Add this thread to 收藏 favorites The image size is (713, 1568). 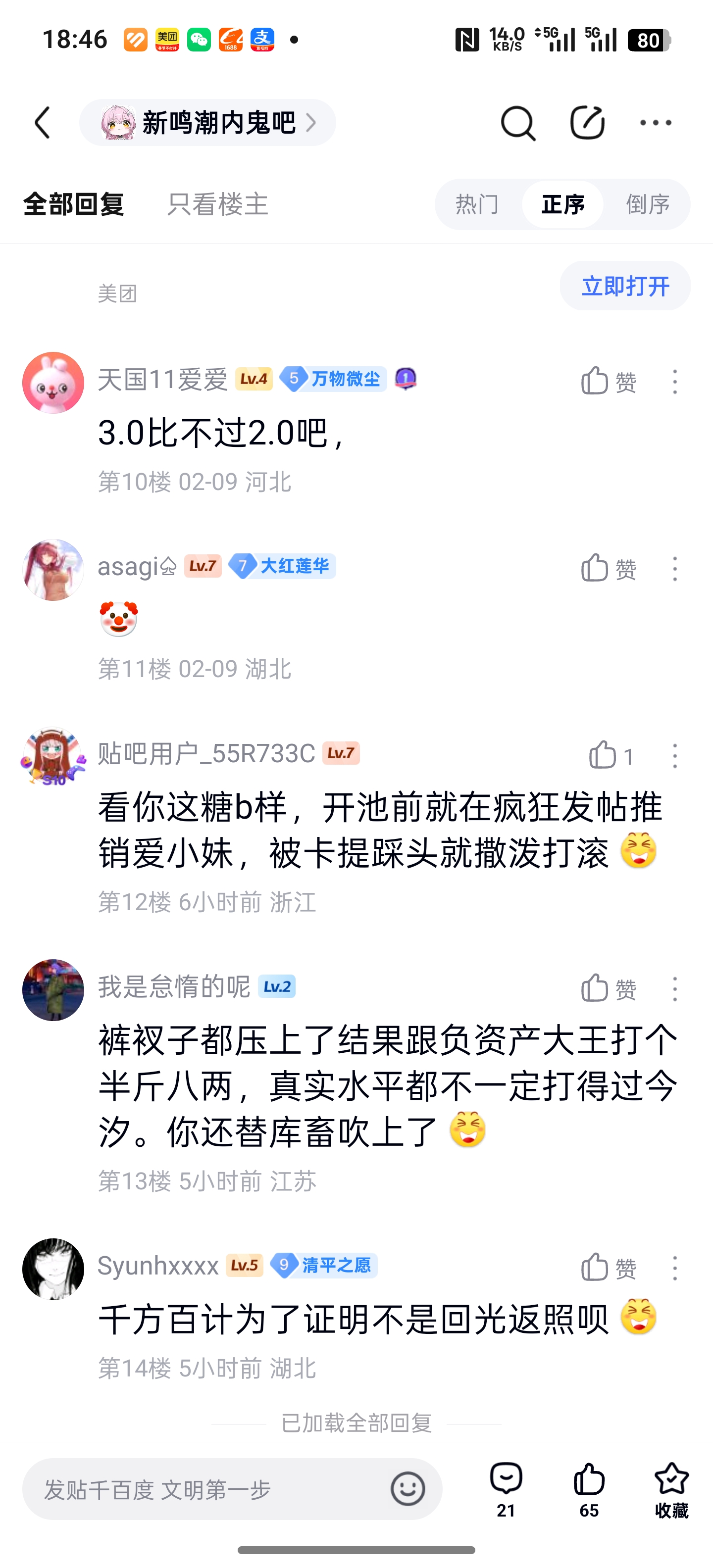671,1489
